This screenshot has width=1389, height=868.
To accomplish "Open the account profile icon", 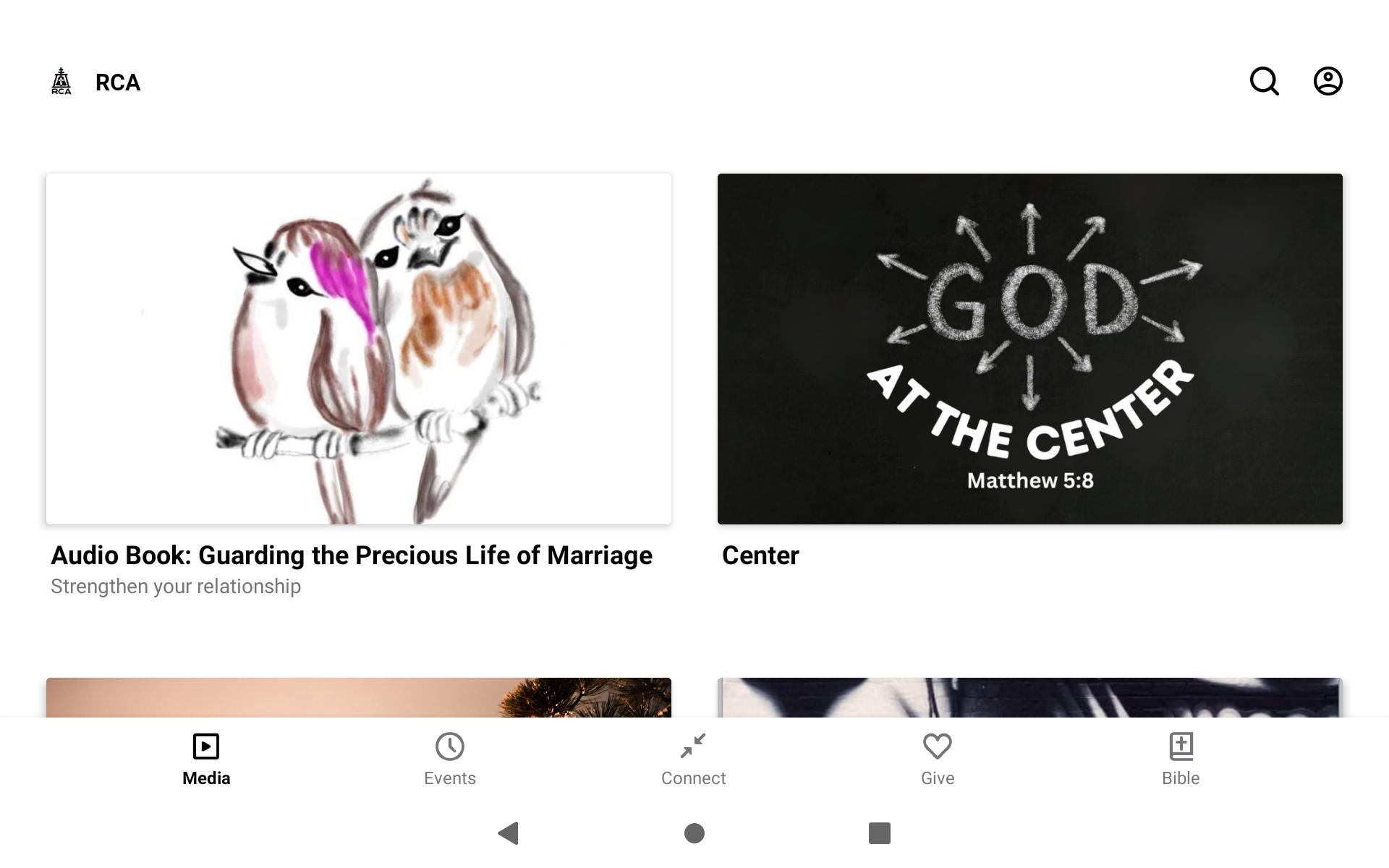I will coord(1328,81).
